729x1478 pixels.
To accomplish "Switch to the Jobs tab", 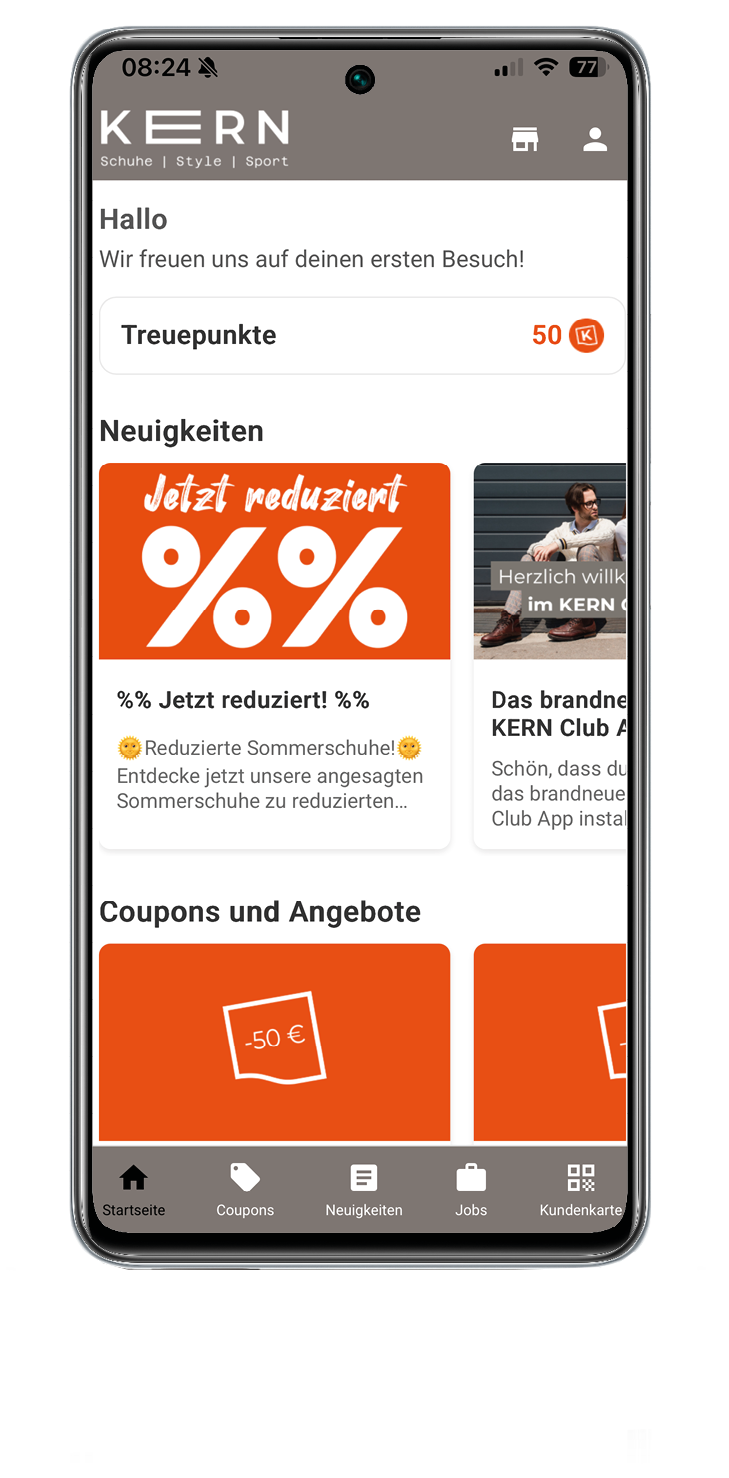I will point(471,1190).
